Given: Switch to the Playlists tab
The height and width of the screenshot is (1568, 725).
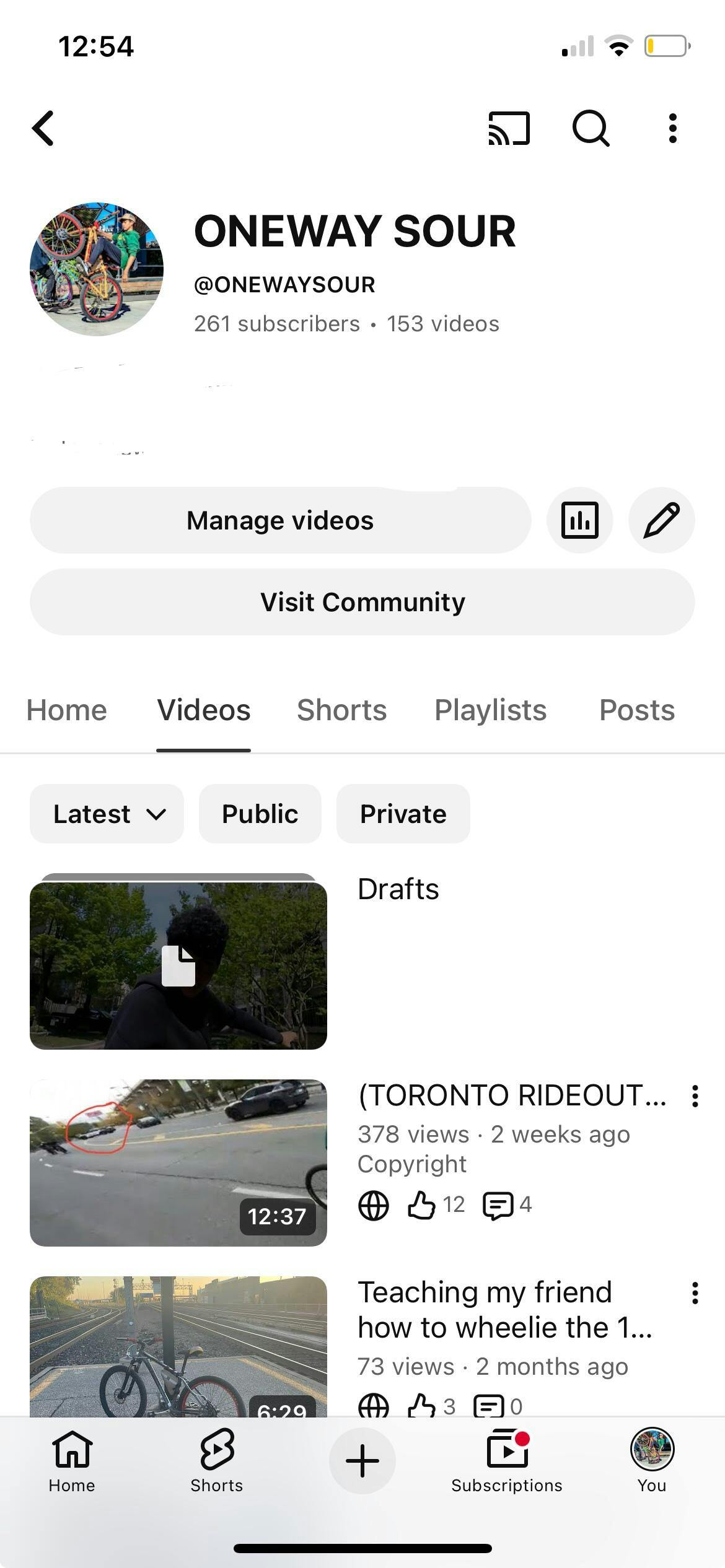Looking at the screenshot, I should 490,710.
